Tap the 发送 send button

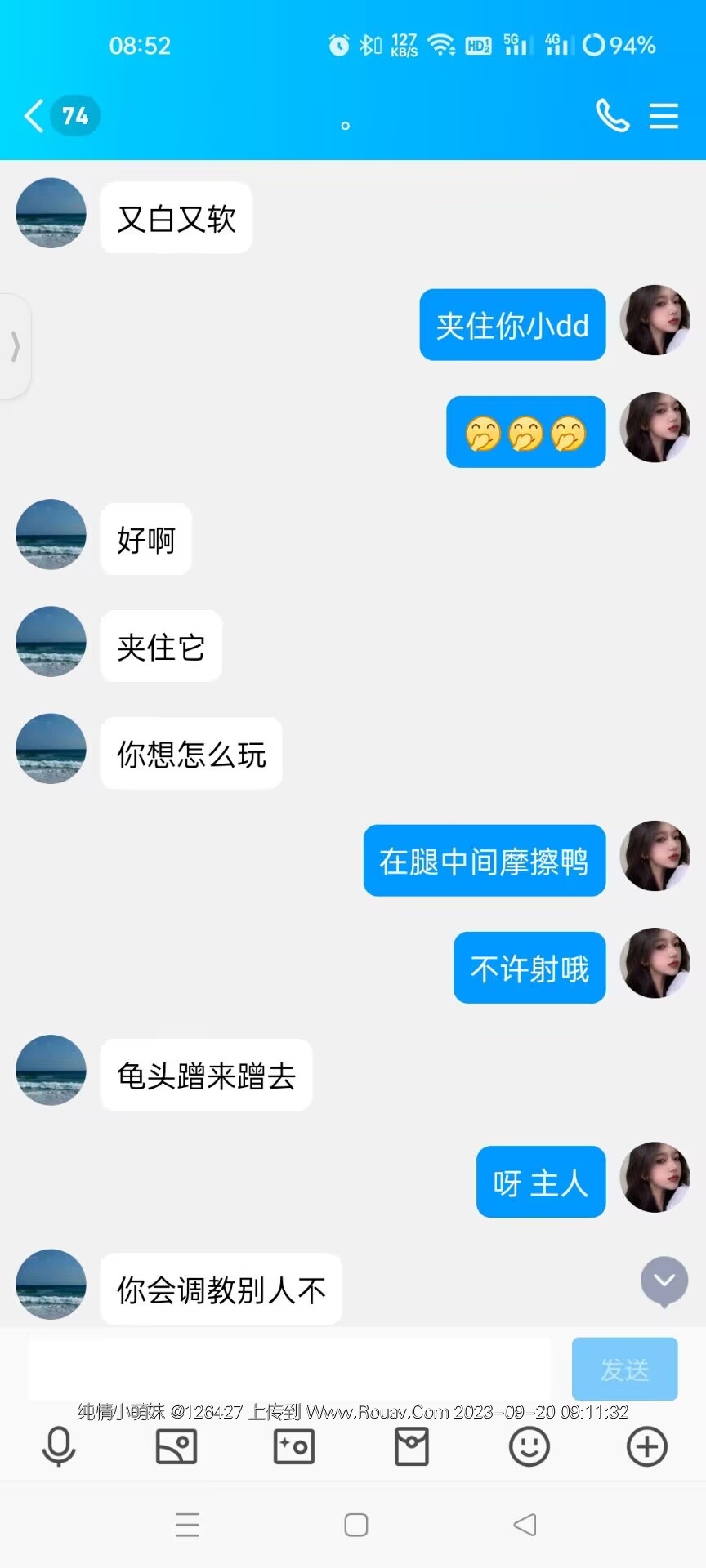click(624, 1369)
